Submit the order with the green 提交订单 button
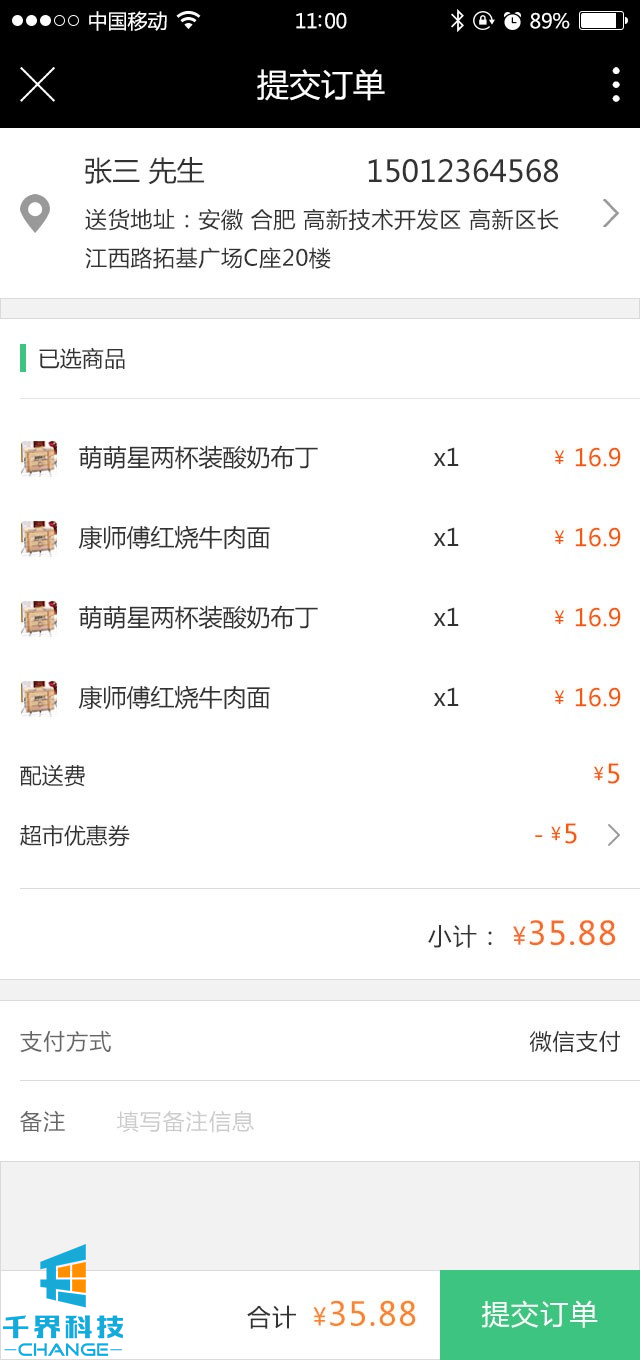 pyautogui.click(x=539, y=1314)
